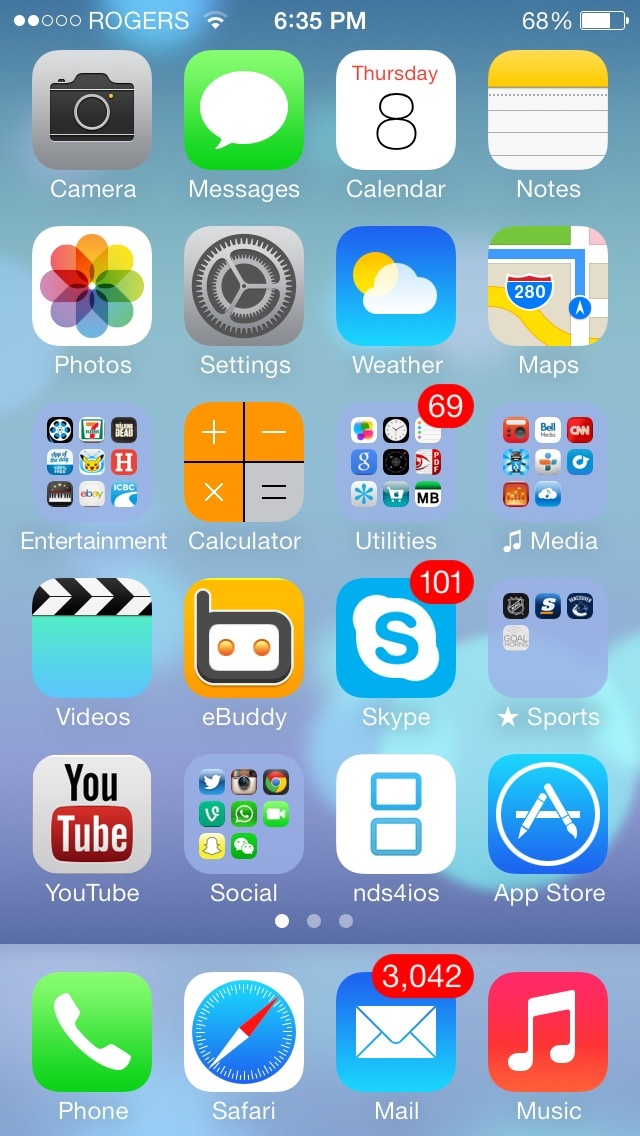Open the Calendar app
Screen dimensions: 640x1136
coord(396,110)
